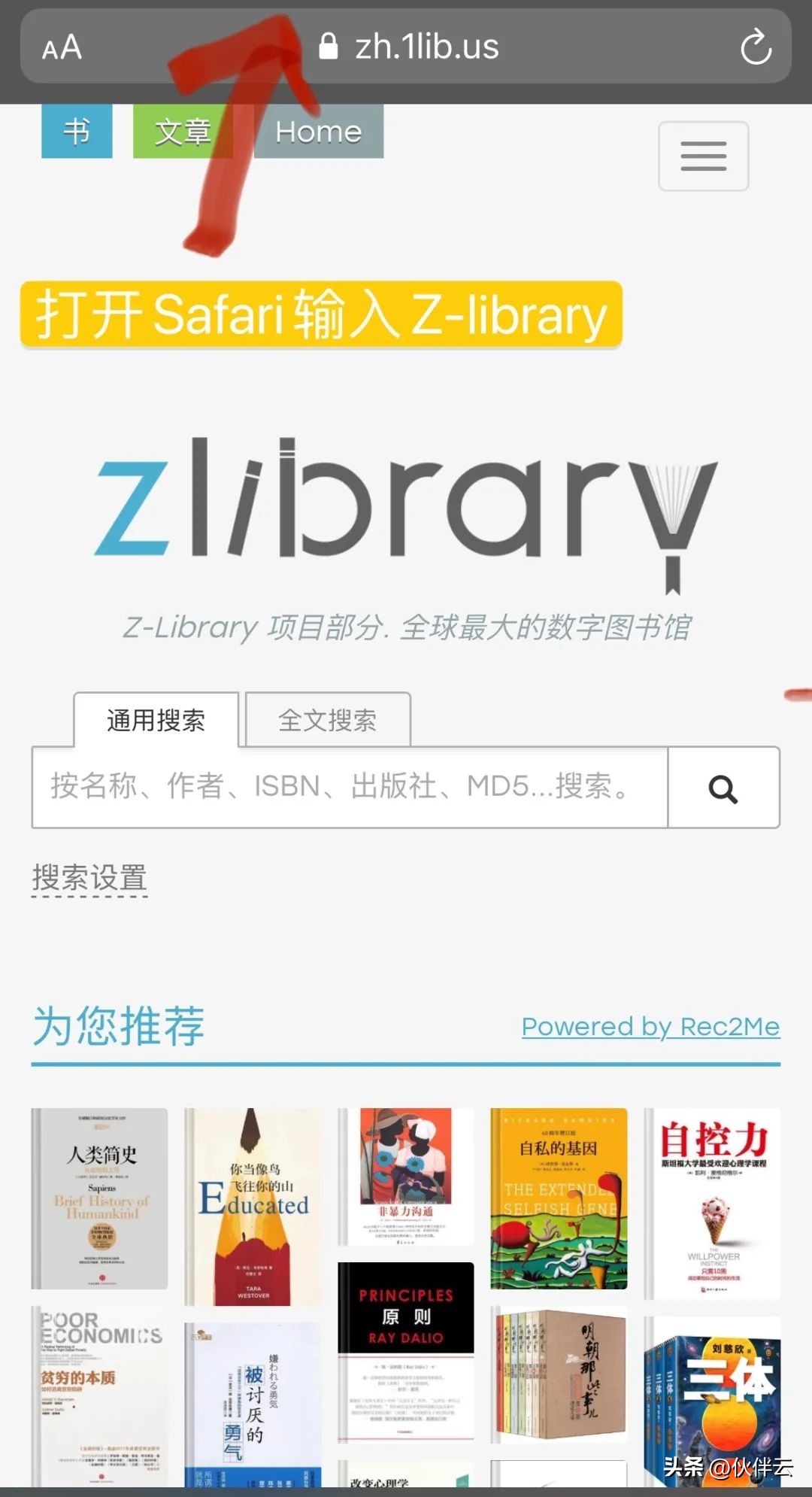Tap the magnifier search button

[x=723, y=788]
